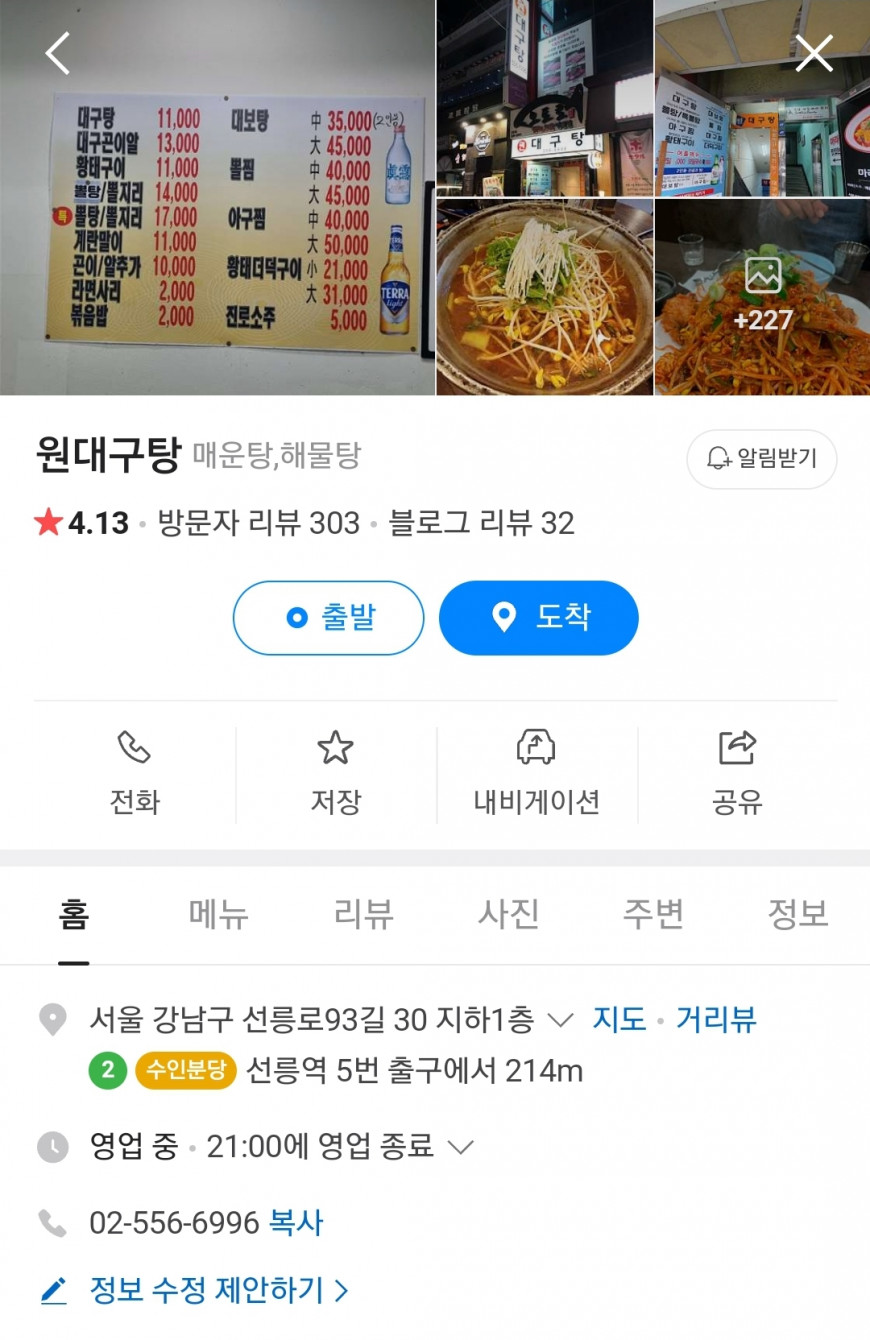Set as destination with 도착 button
Screen dimensions: 870x1340
pos(538,618)
